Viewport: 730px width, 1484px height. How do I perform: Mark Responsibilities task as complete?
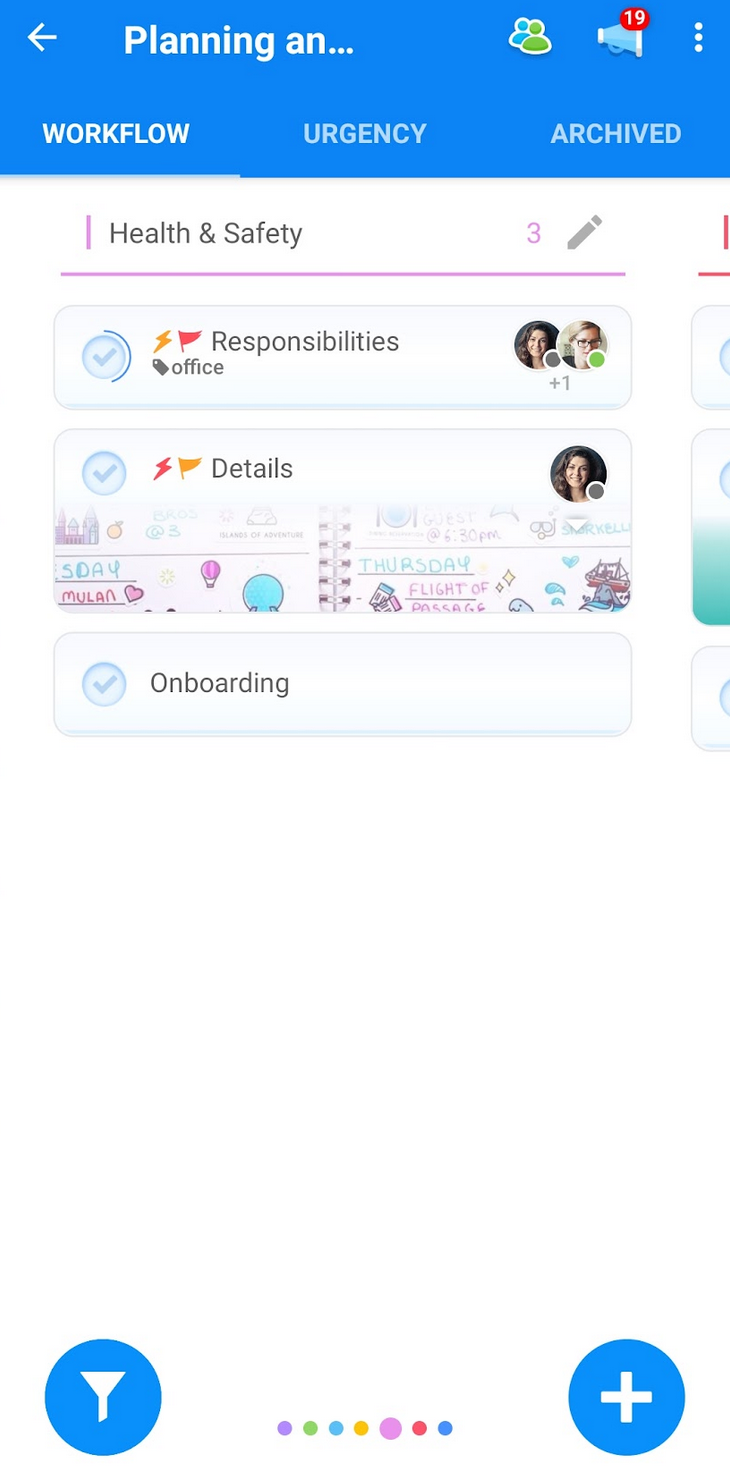click(104, 357)
